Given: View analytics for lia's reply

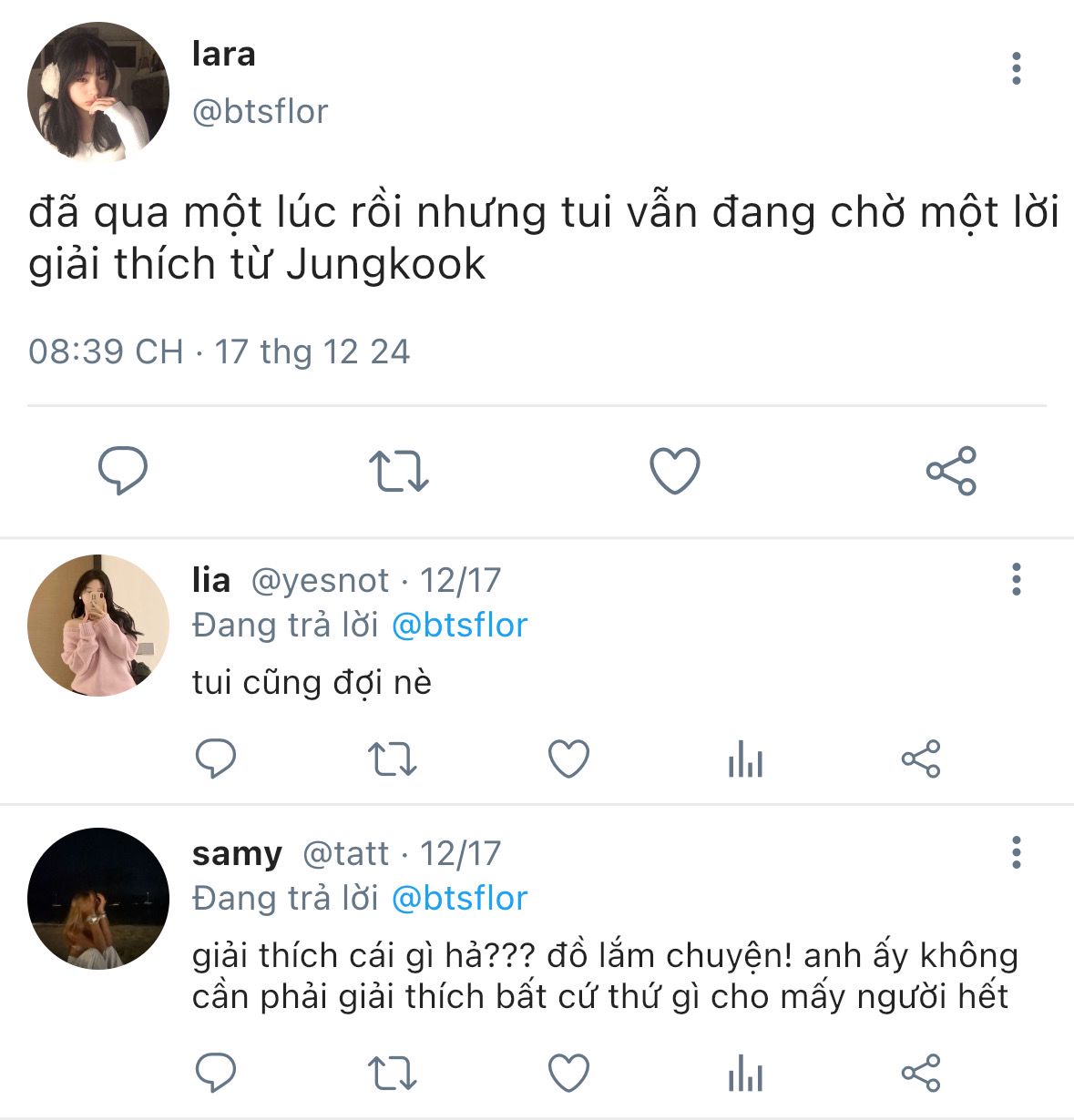Looking at the screenshot, I should click(x=745, y=759).
